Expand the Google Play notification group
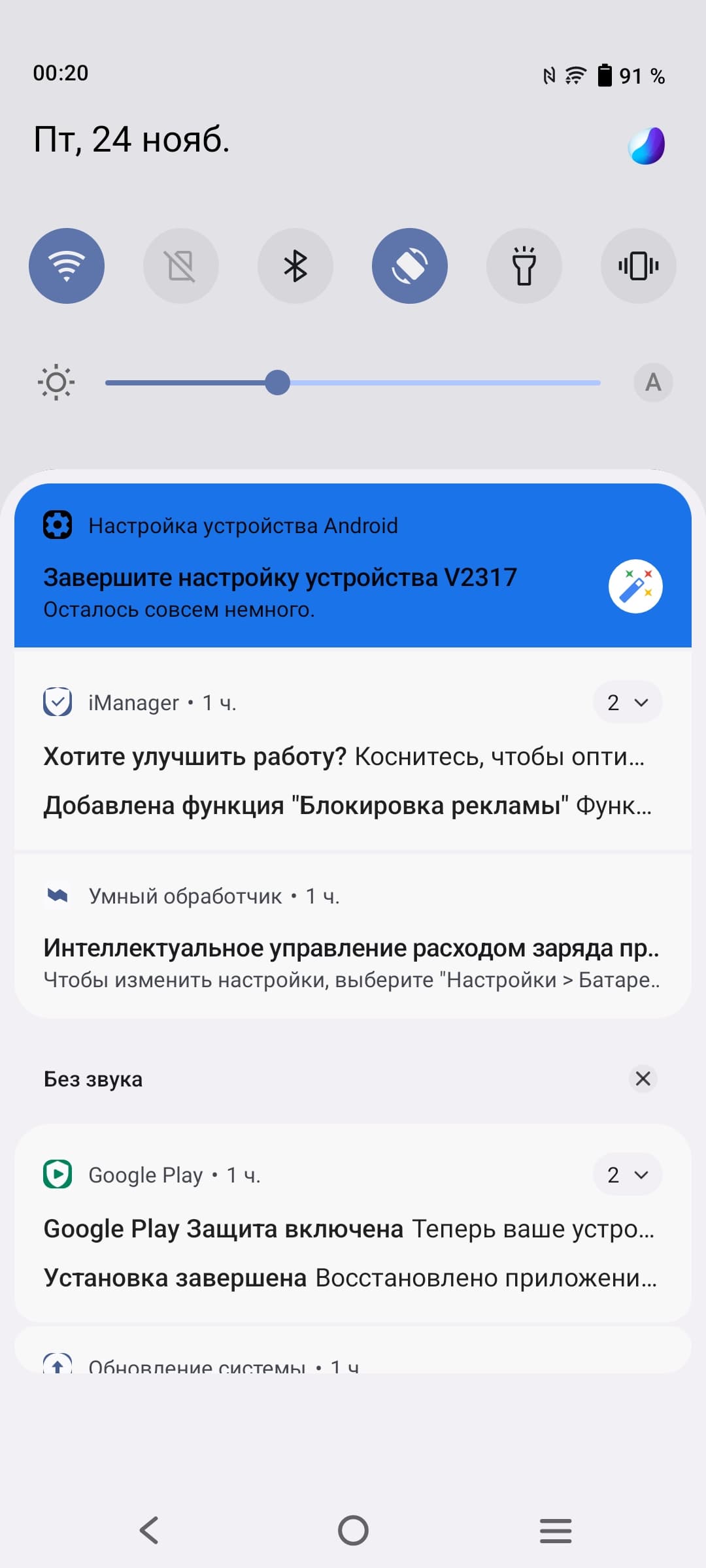The height and width of the screenshot is (1568, 706). click(x=627, y=1175)
